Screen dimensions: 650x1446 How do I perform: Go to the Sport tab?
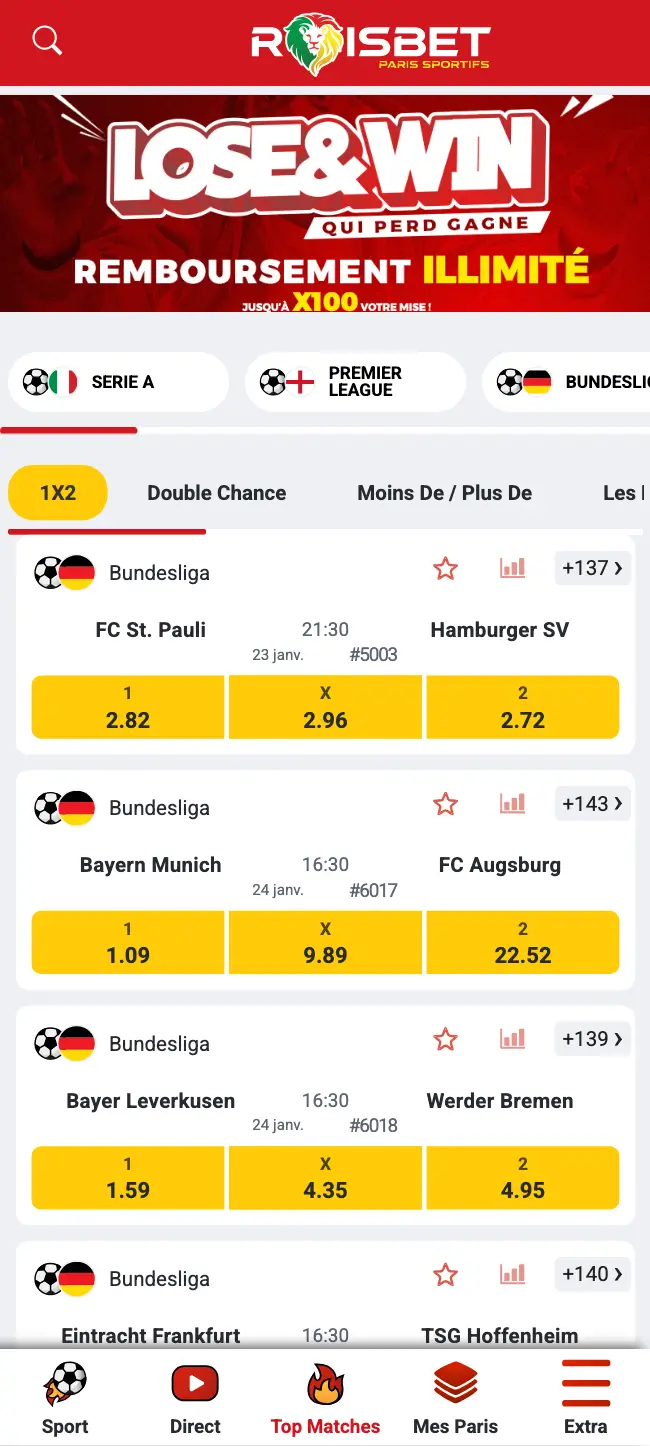(65, 1398)
